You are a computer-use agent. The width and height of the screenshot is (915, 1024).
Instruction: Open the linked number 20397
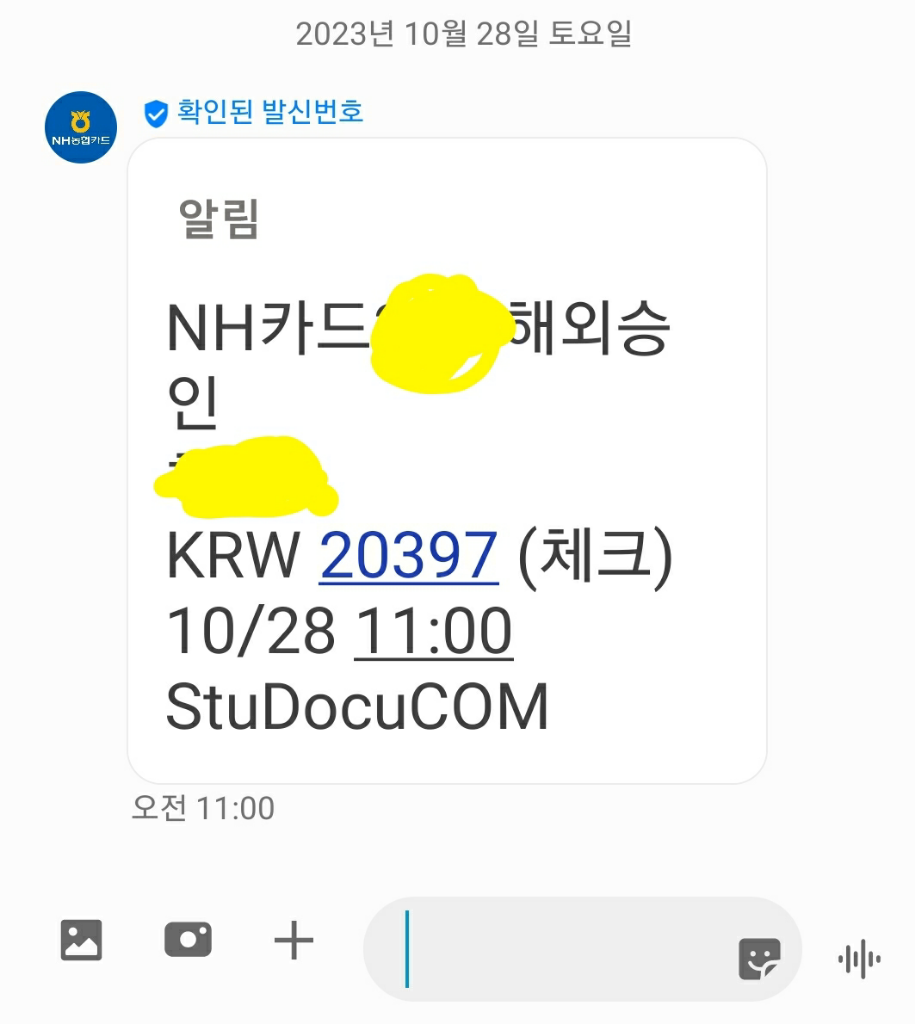click(x=409, y=556)
